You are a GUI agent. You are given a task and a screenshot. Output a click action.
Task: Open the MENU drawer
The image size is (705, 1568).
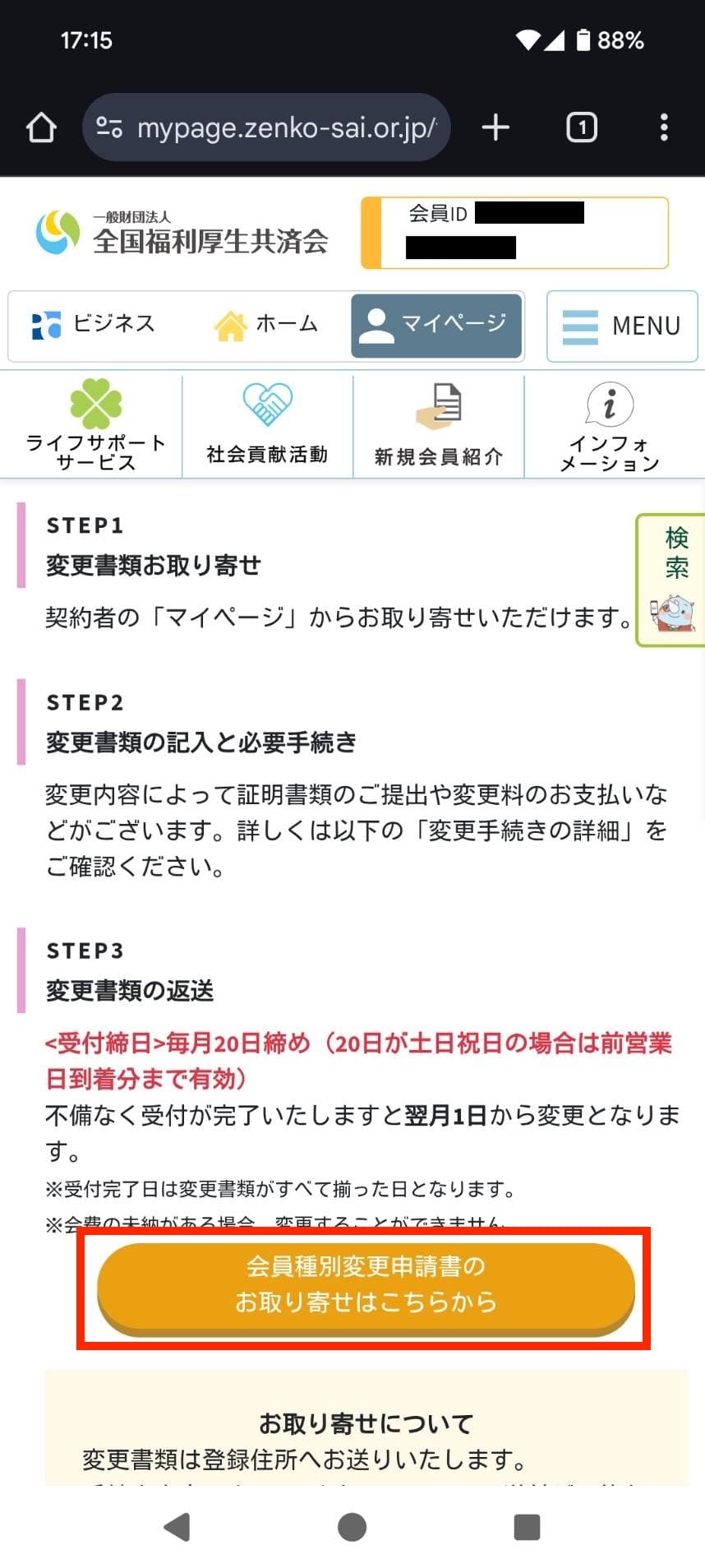point(622,326)
